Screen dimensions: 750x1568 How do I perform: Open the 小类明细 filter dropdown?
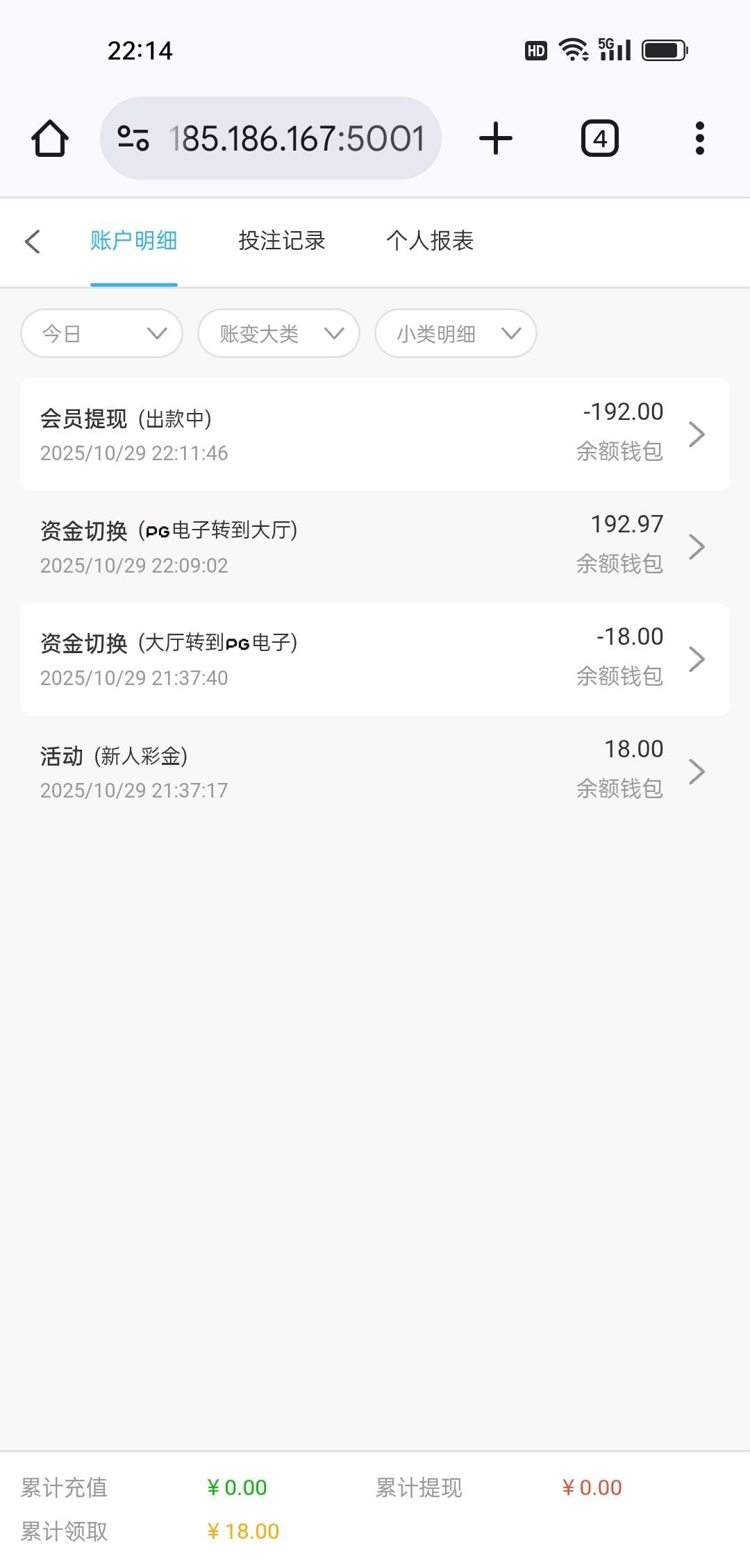click(456, 334)
